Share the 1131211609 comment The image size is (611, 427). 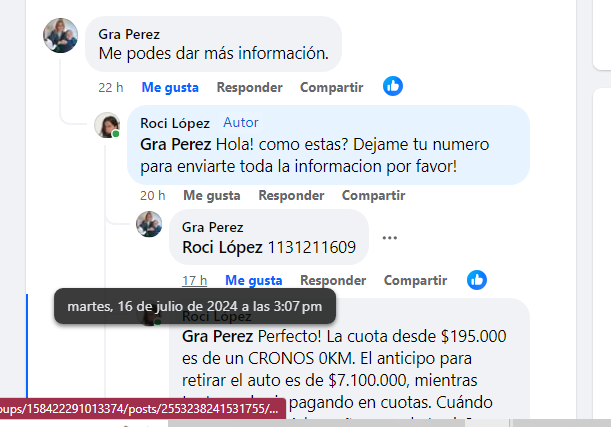point(415,280)
